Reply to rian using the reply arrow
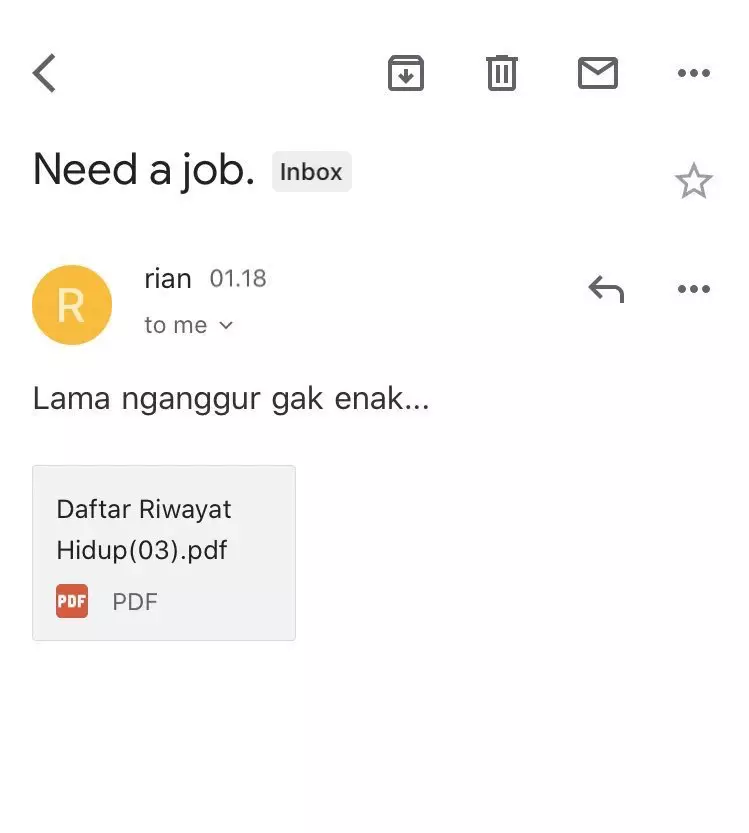 (606, 288)
